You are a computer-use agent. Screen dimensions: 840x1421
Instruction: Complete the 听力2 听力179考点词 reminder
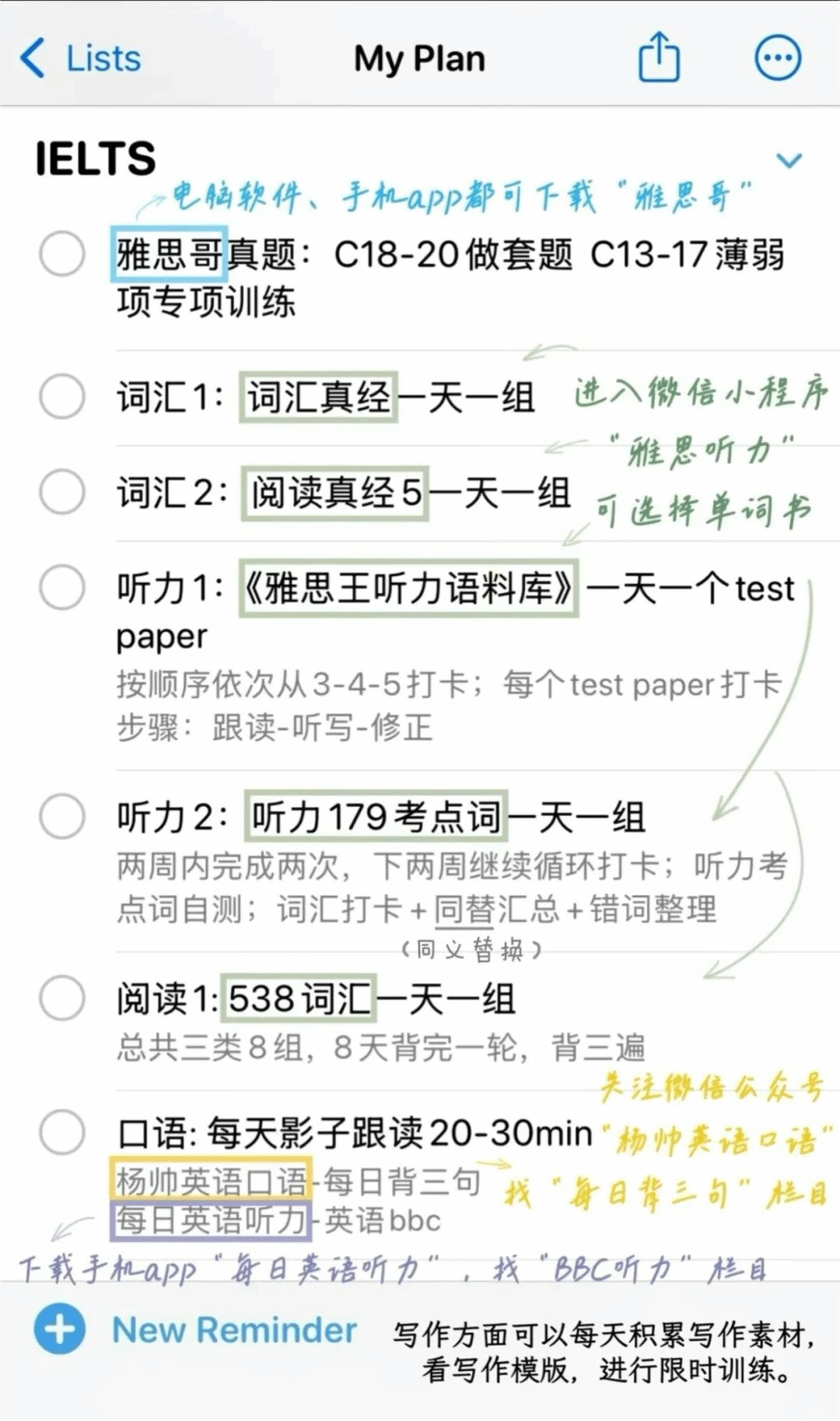point(62,816)
